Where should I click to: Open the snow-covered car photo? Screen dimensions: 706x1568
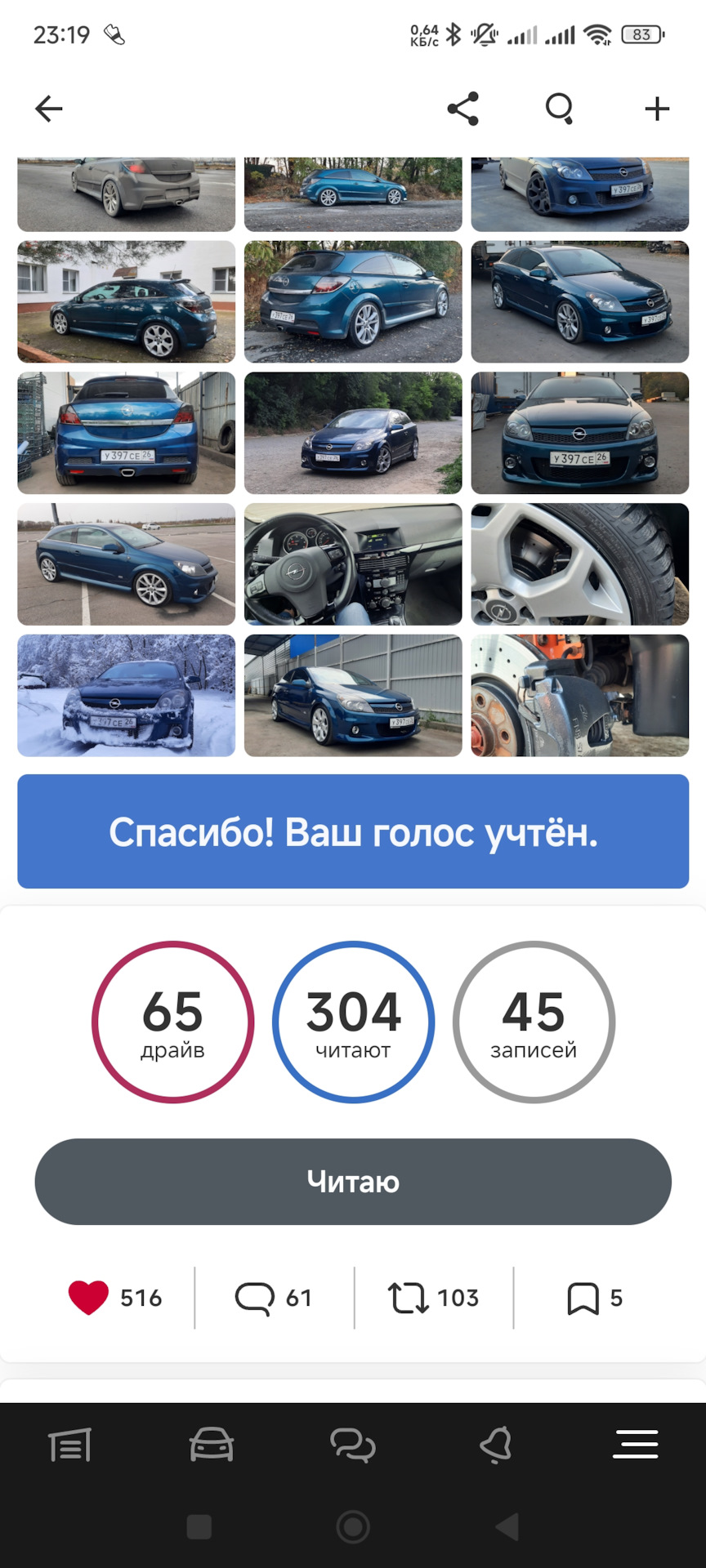pos(126,695)
